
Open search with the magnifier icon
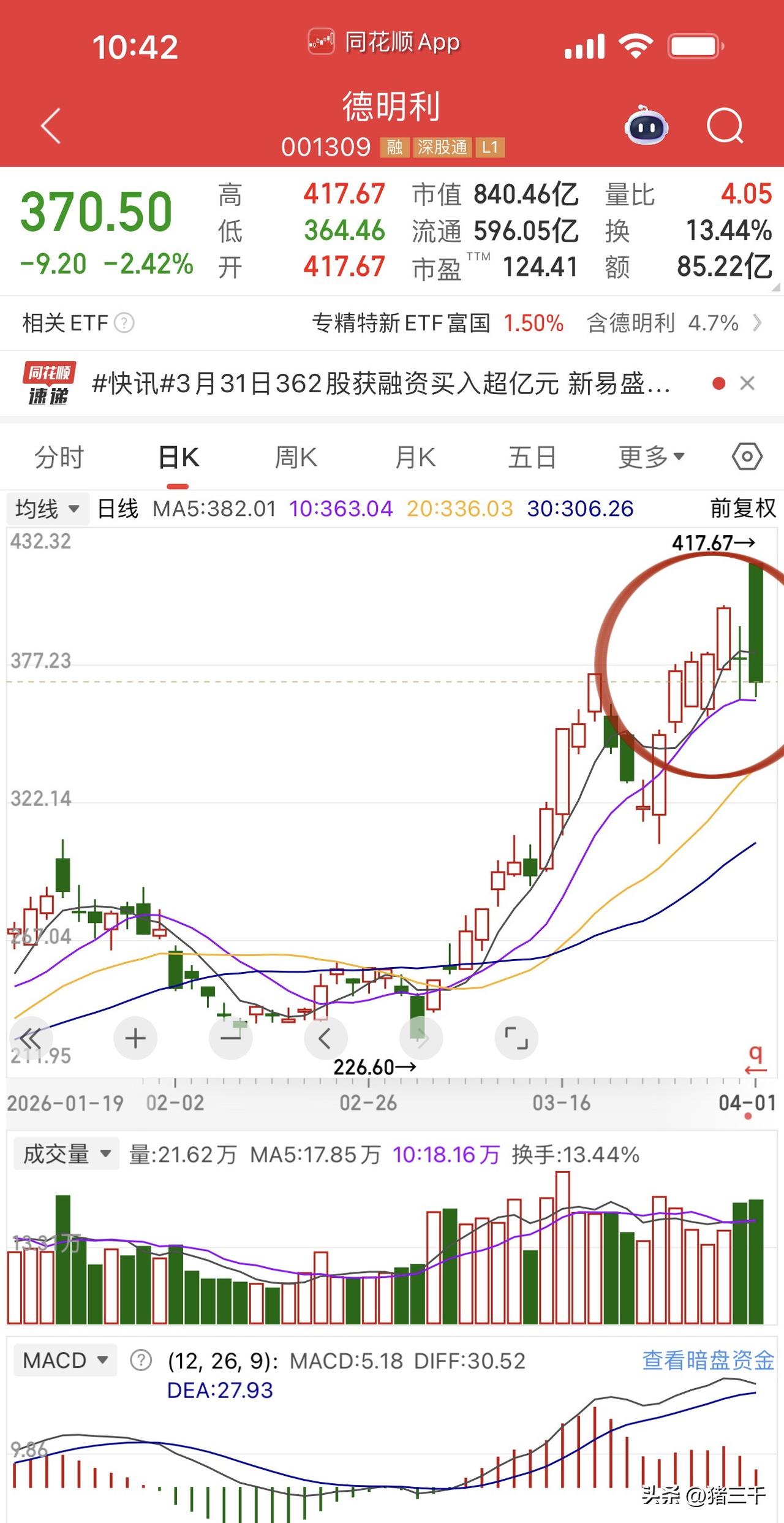tap(725, 126)
